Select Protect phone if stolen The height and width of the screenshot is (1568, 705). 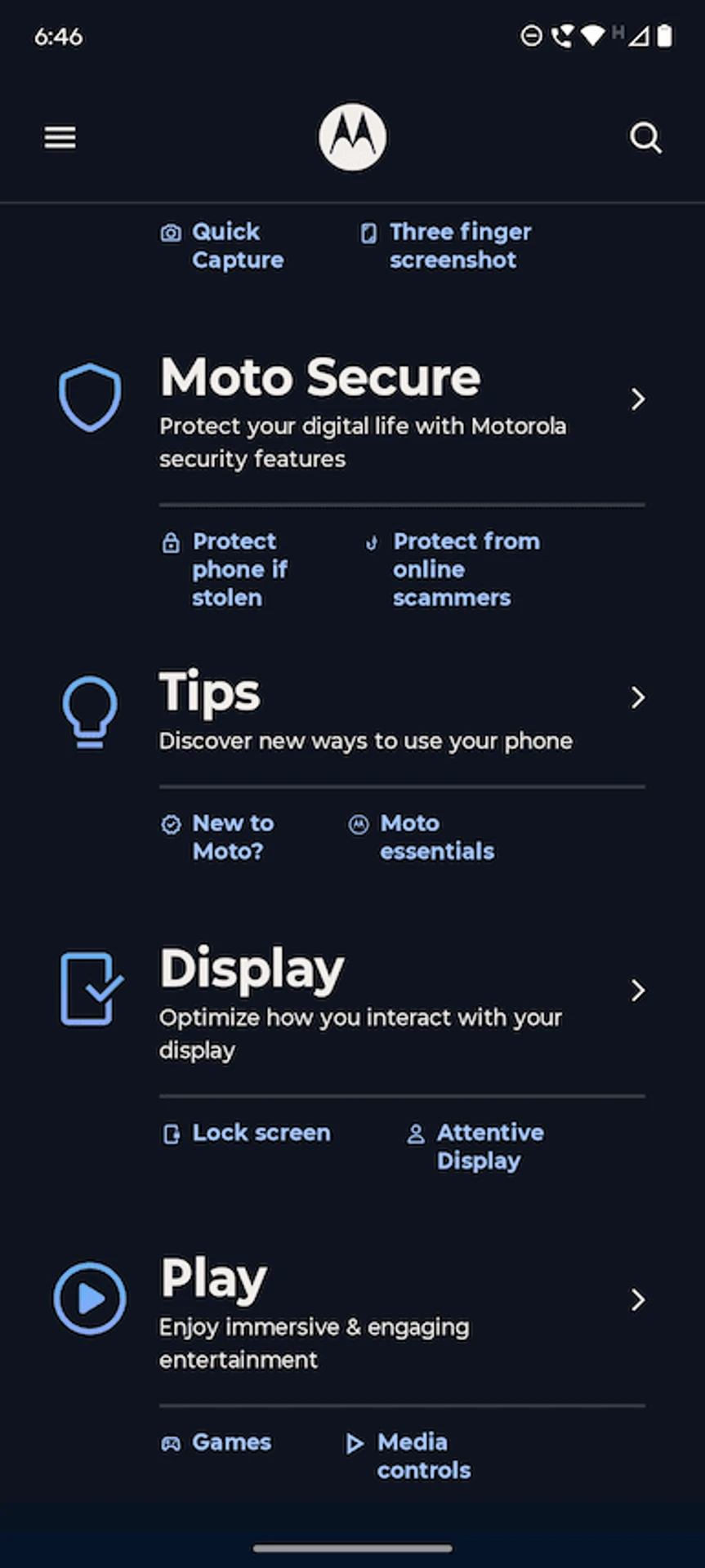point(239,569)
